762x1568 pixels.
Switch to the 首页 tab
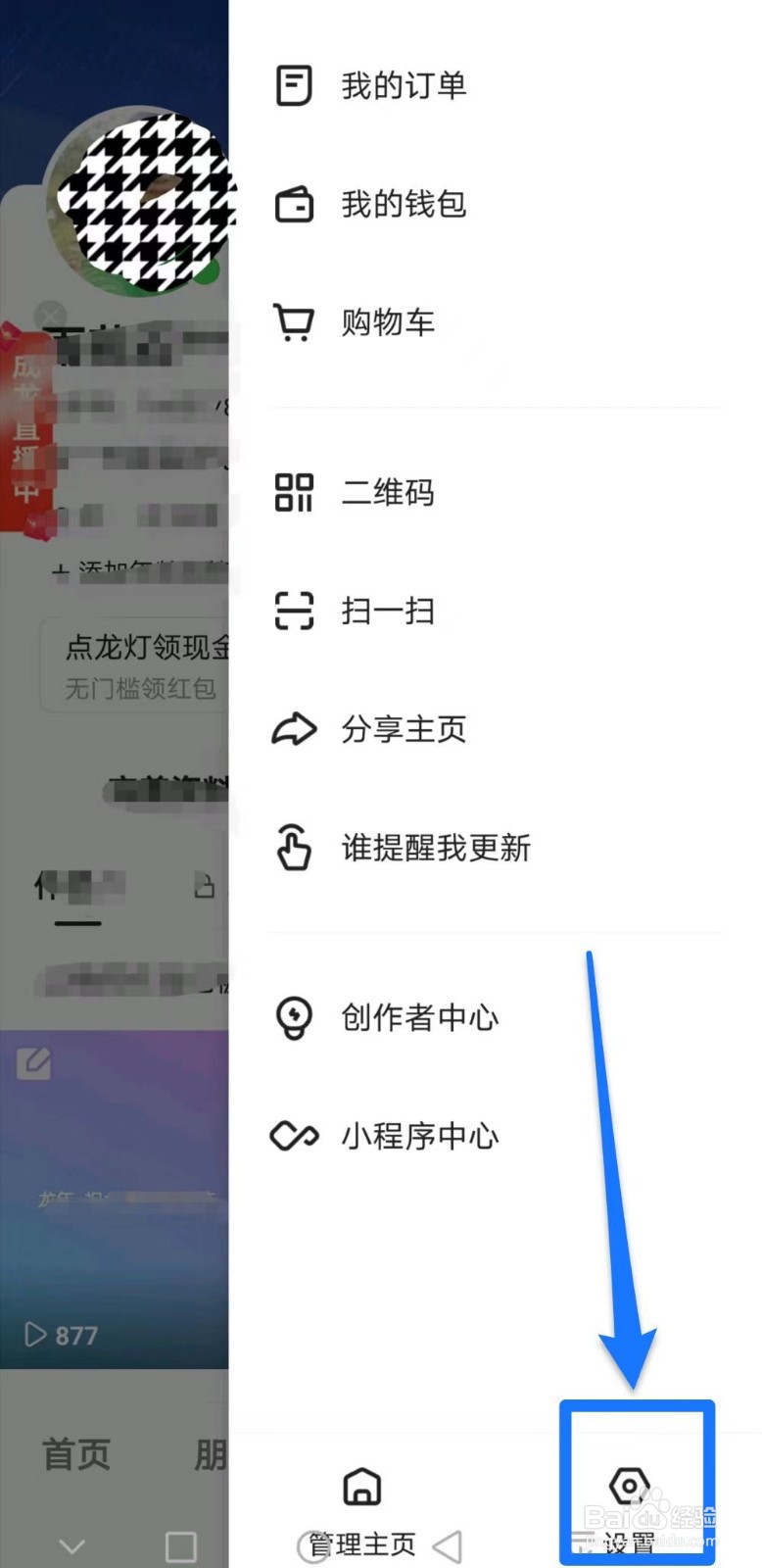pyautogui.click(x=75, y=1455)
